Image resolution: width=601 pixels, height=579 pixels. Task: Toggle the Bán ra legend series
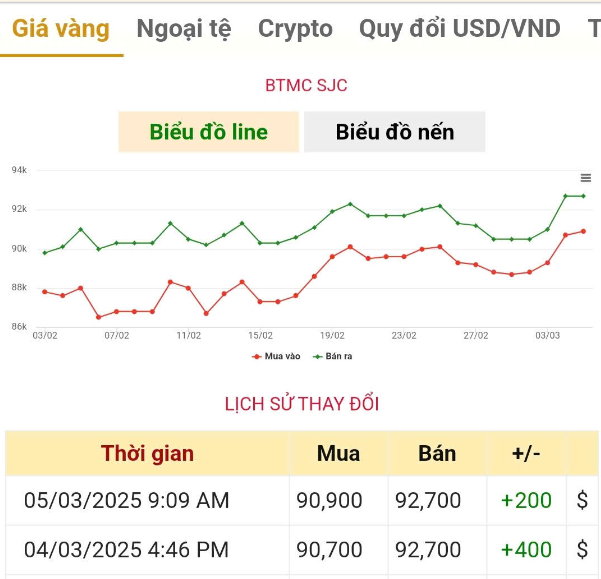(333, 356)
